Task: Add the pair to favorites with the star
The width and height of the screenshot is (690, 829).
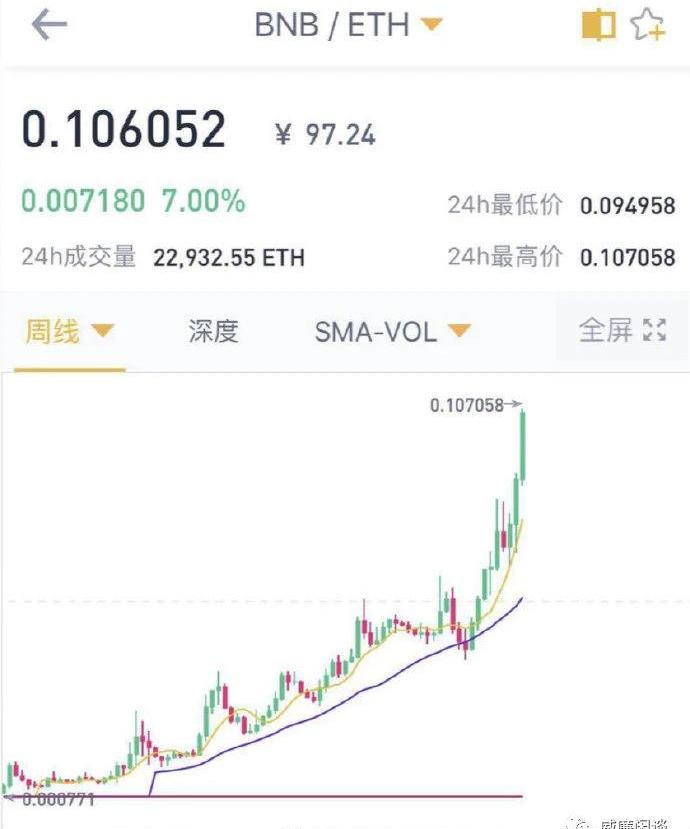Action: pyautogui.click(x=648, y=26)
